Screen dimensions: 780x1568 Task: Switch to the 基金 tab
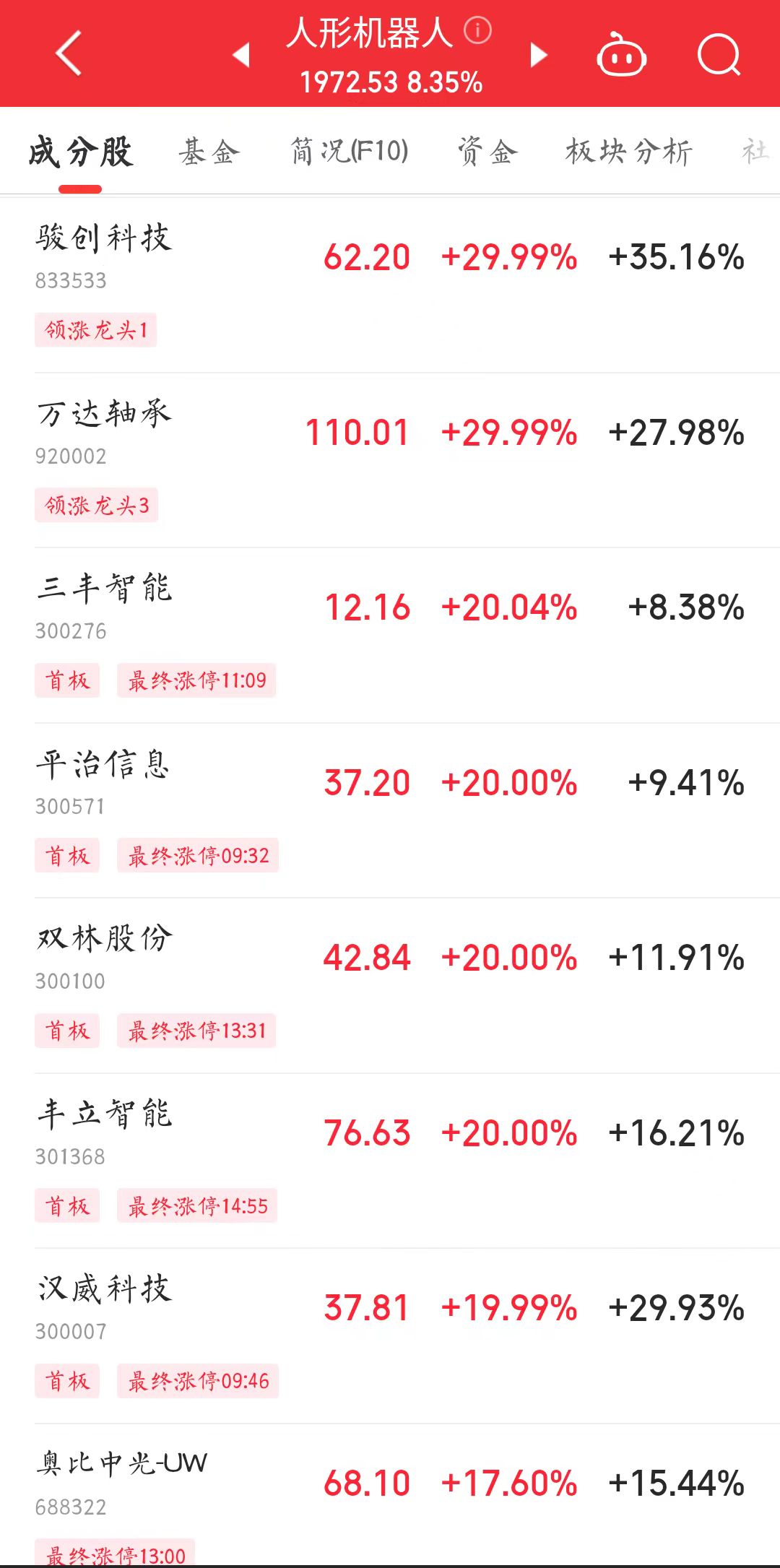pyautogui.click(x=209, y=152)
